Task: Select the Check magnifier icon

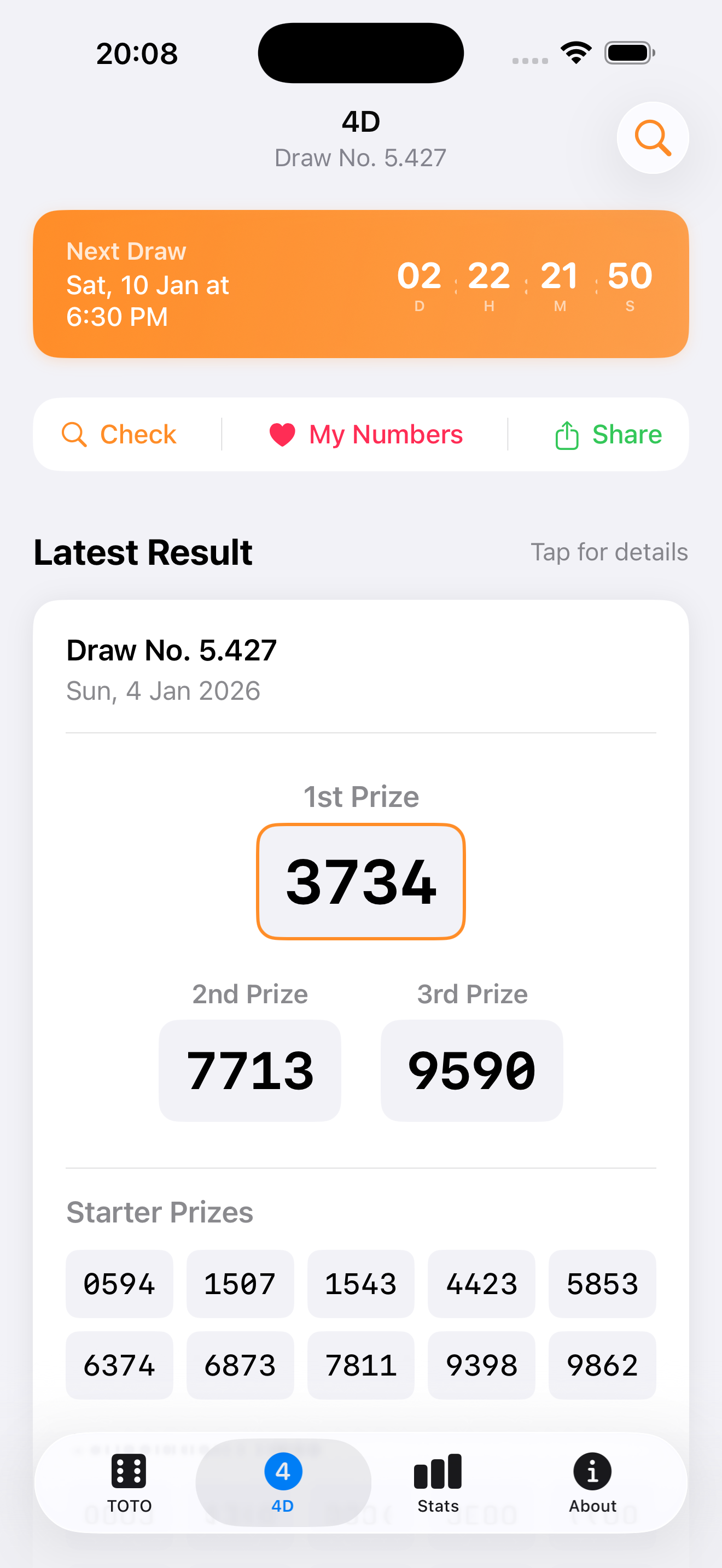Action: pyautogui.click(x=75, y=434)
